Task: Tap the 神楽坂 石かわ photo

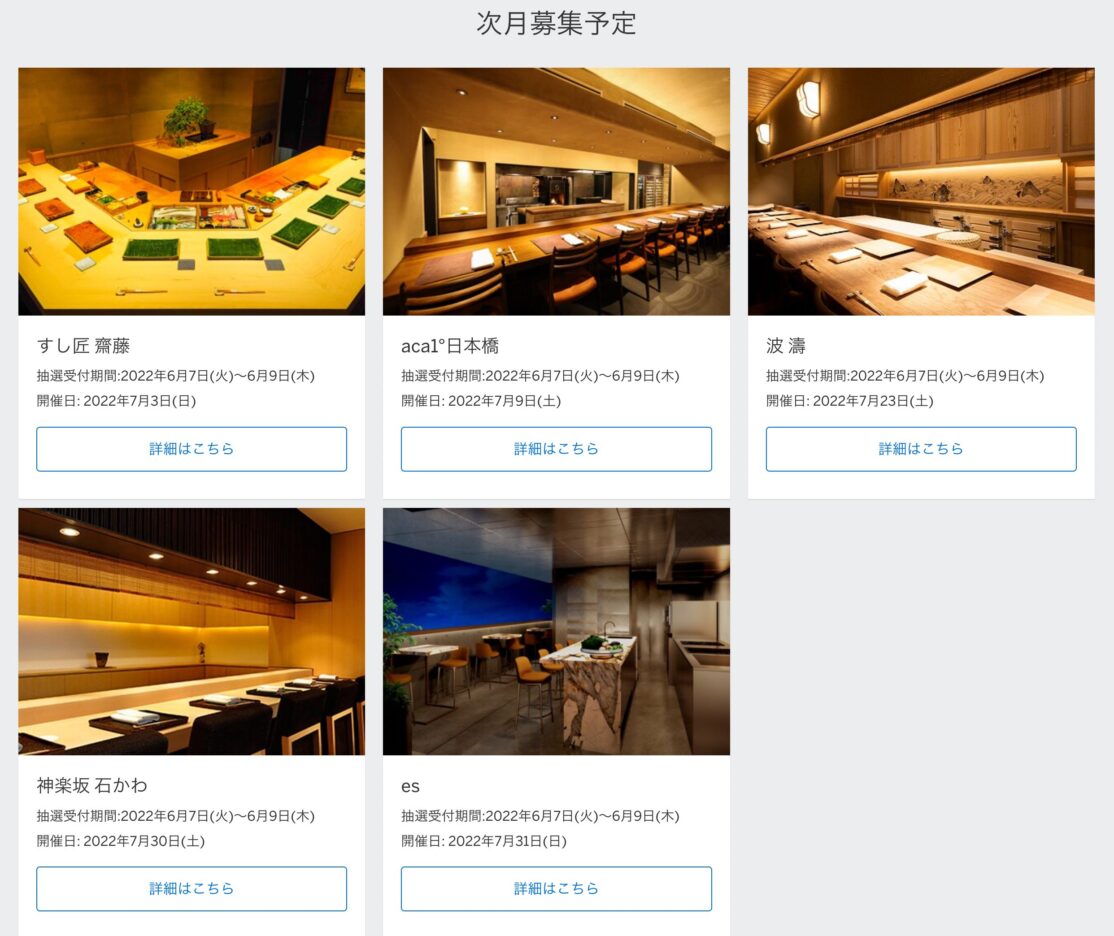Action: 191,631
